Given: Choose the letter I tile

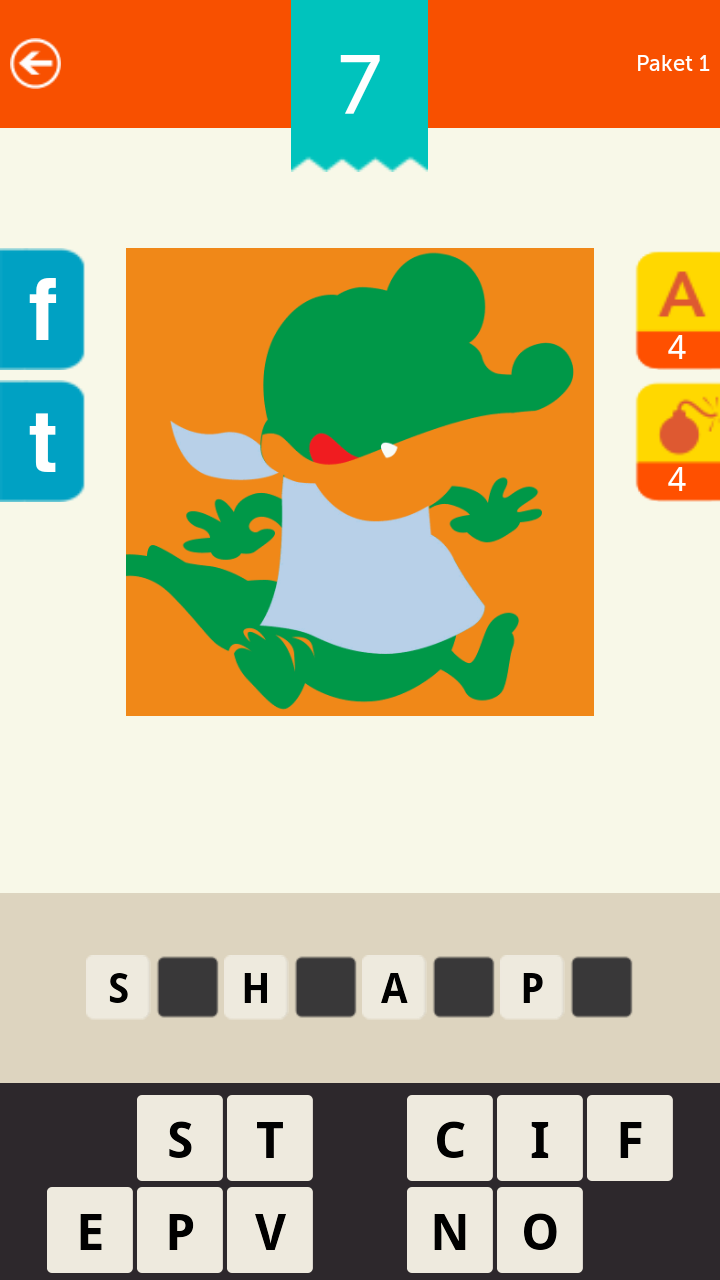Looking at the screenshot, I should point(540,1138).
